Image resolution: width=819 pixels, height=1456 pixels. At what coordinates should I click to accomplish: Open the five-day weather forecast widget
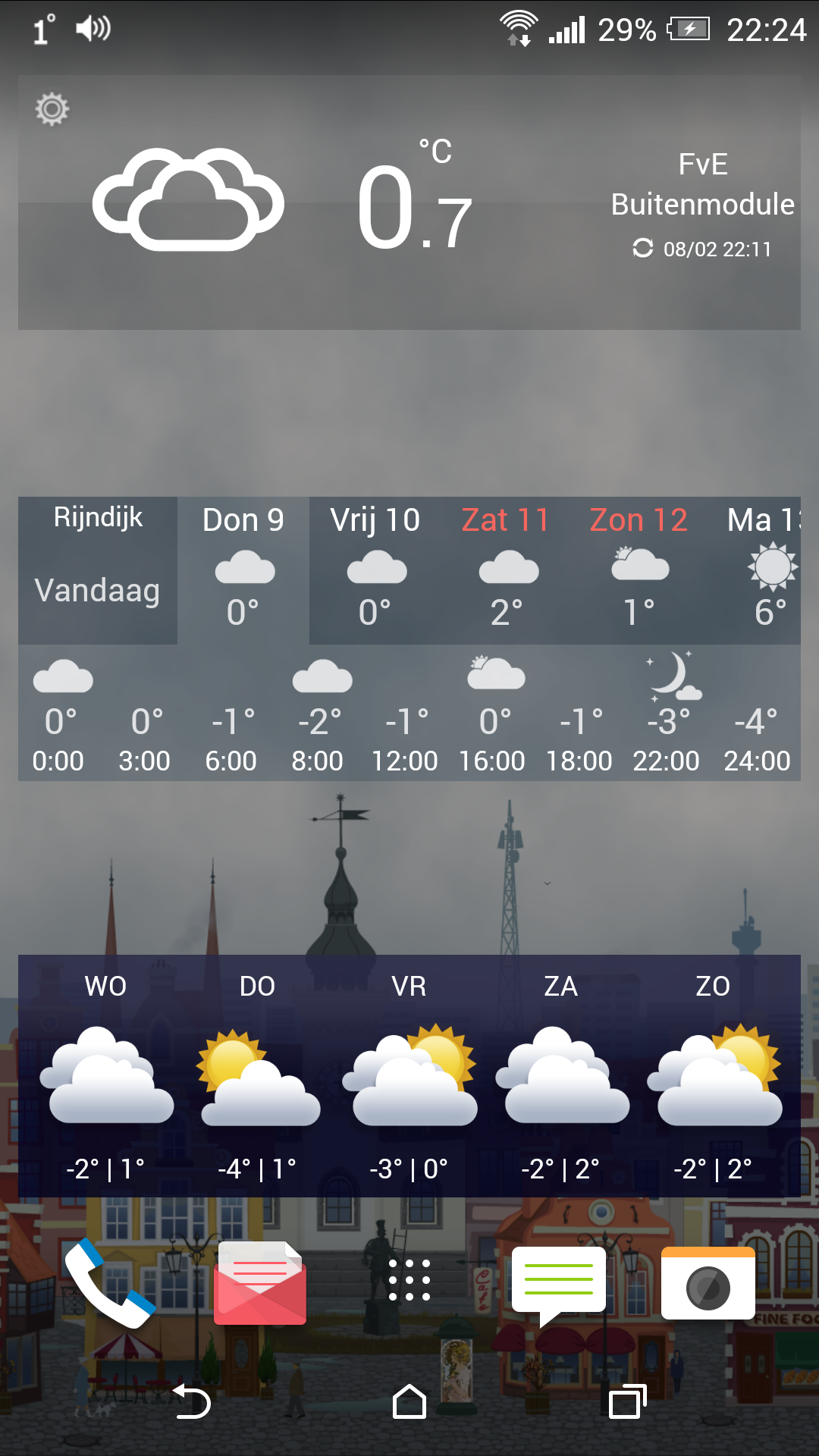(x=409, y=1075)
